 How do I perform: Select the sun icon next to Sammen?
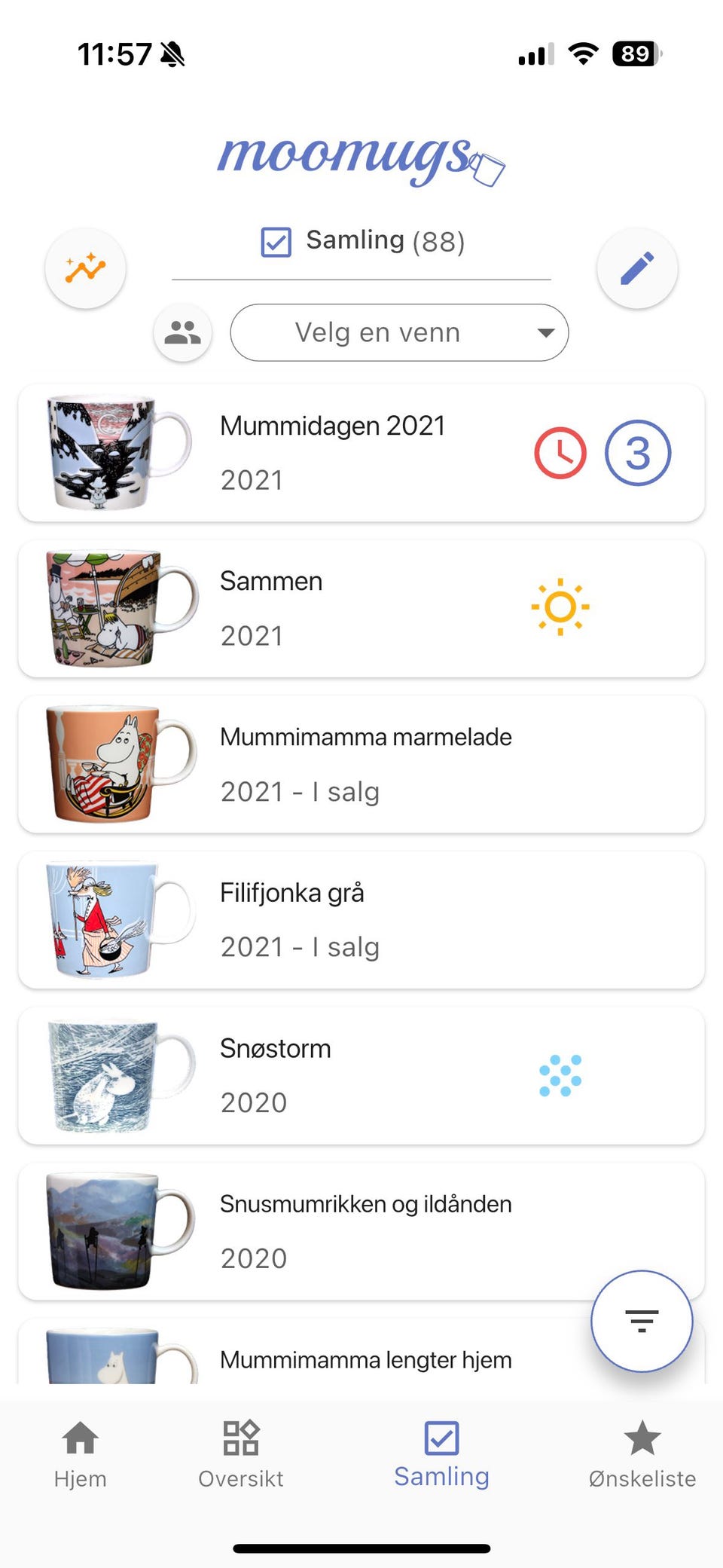pos(560,607)
